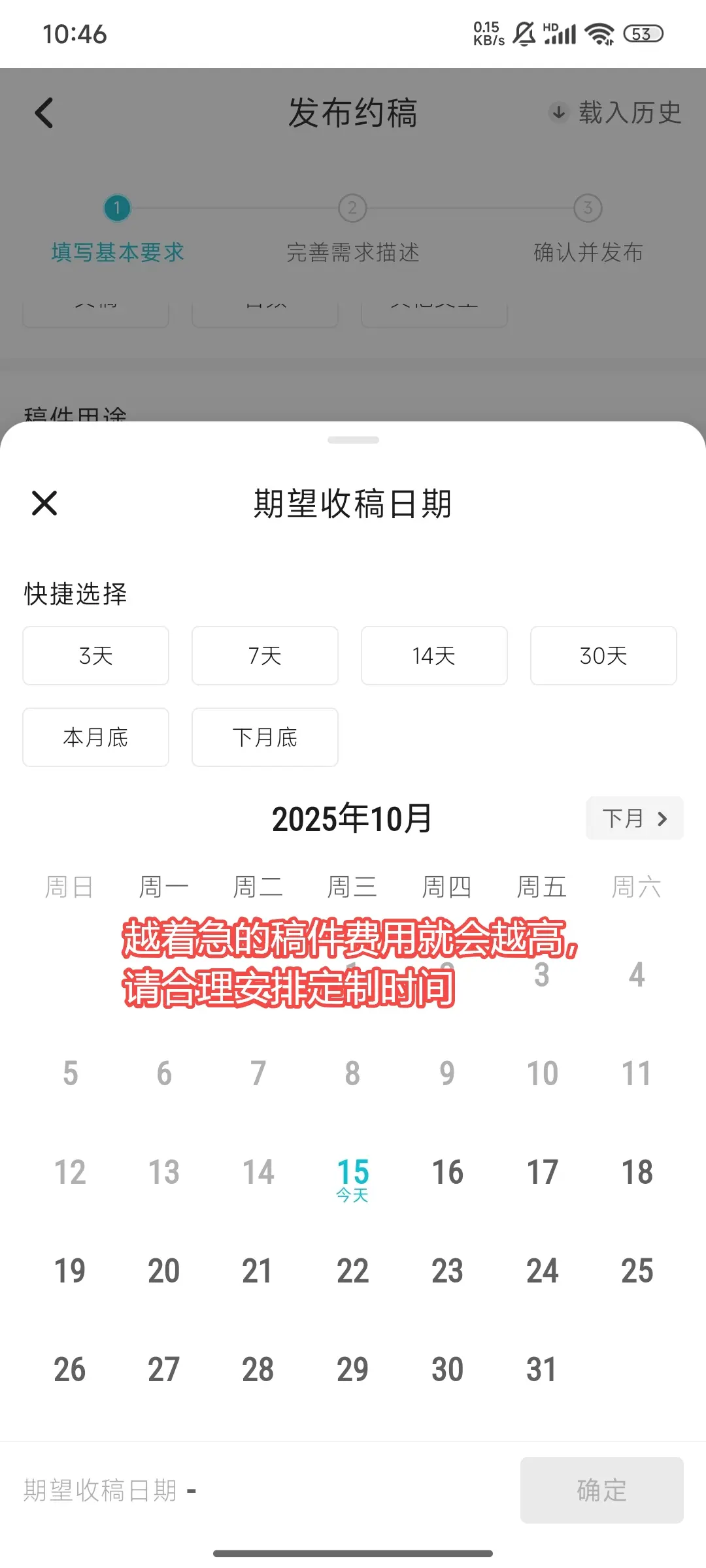The image size is (706, 1568).
Task: Set deadline to 下月底
Action: pyautogui.click(x=265, y=737)
